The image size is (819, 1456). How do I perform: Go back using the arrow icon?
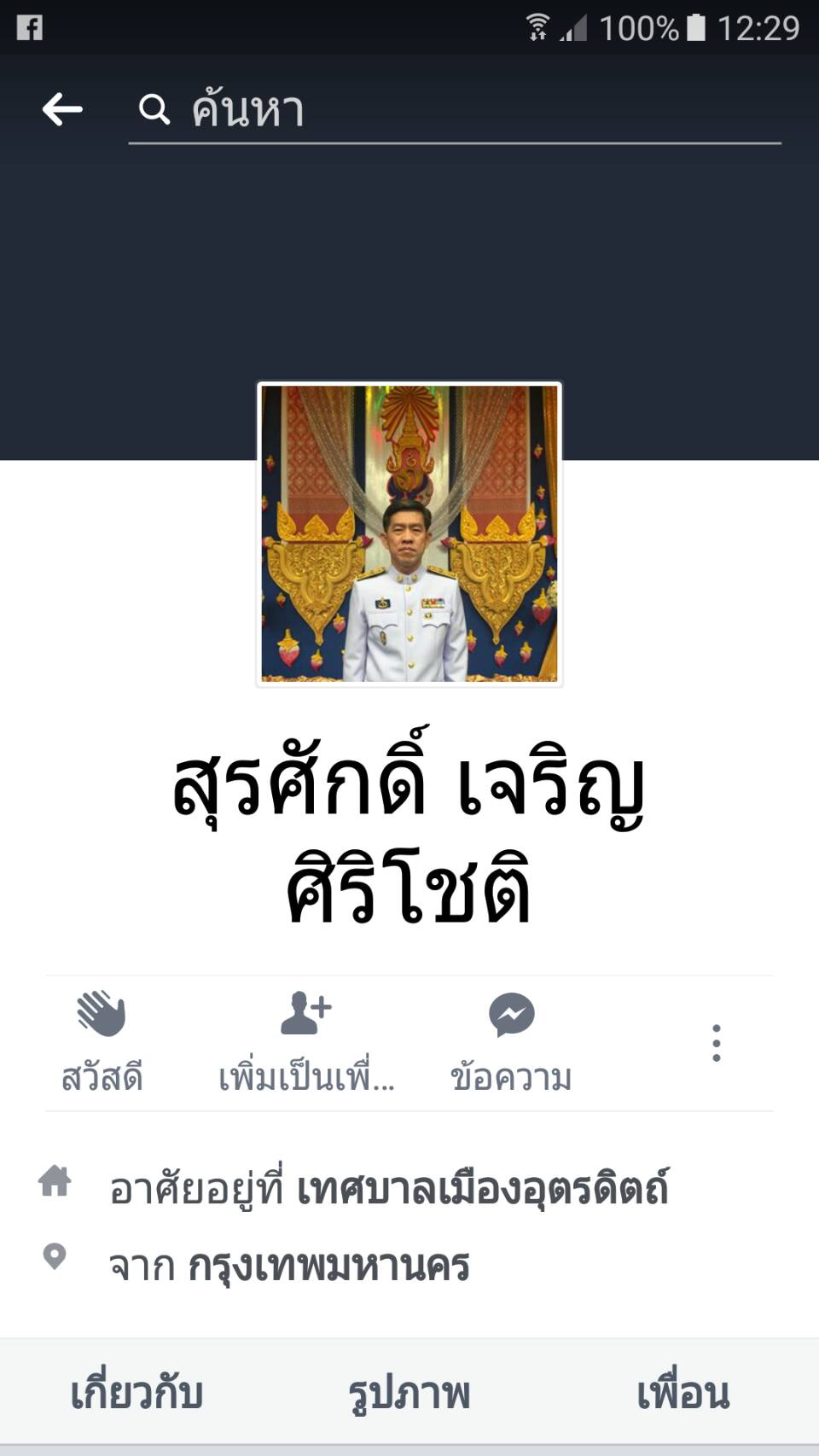pyautogui.click(x=62, y=109)
